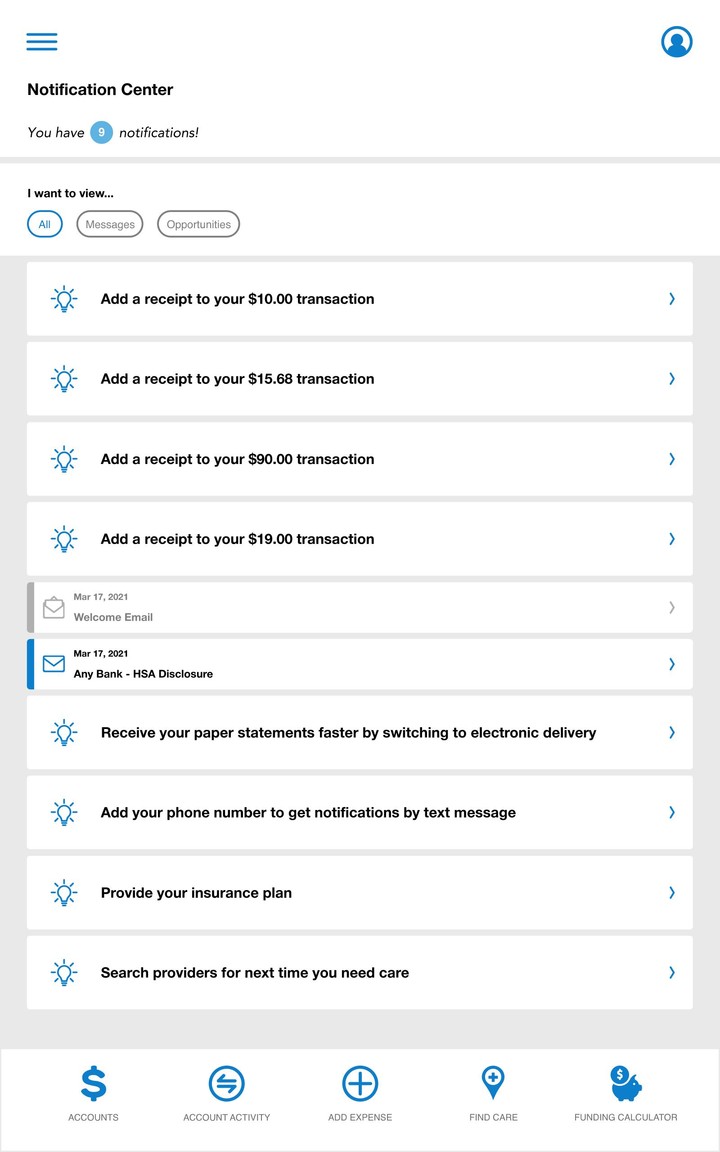Image resolution: width=720 pixels, height=1152 pixels.
Task: Select the Find Care location pin icon
Action: (x=493, y=1082)
